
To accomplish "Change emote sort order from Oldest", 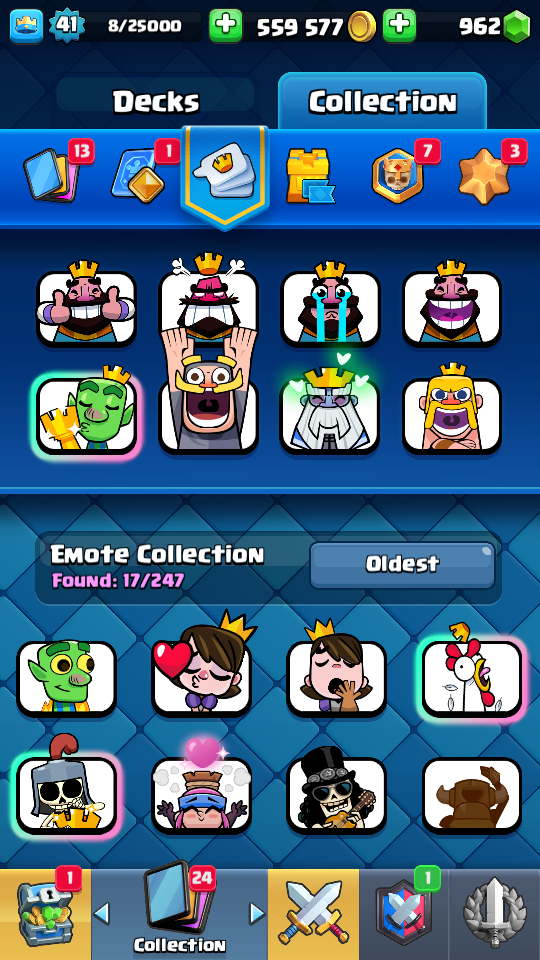I will pos(402,564).
